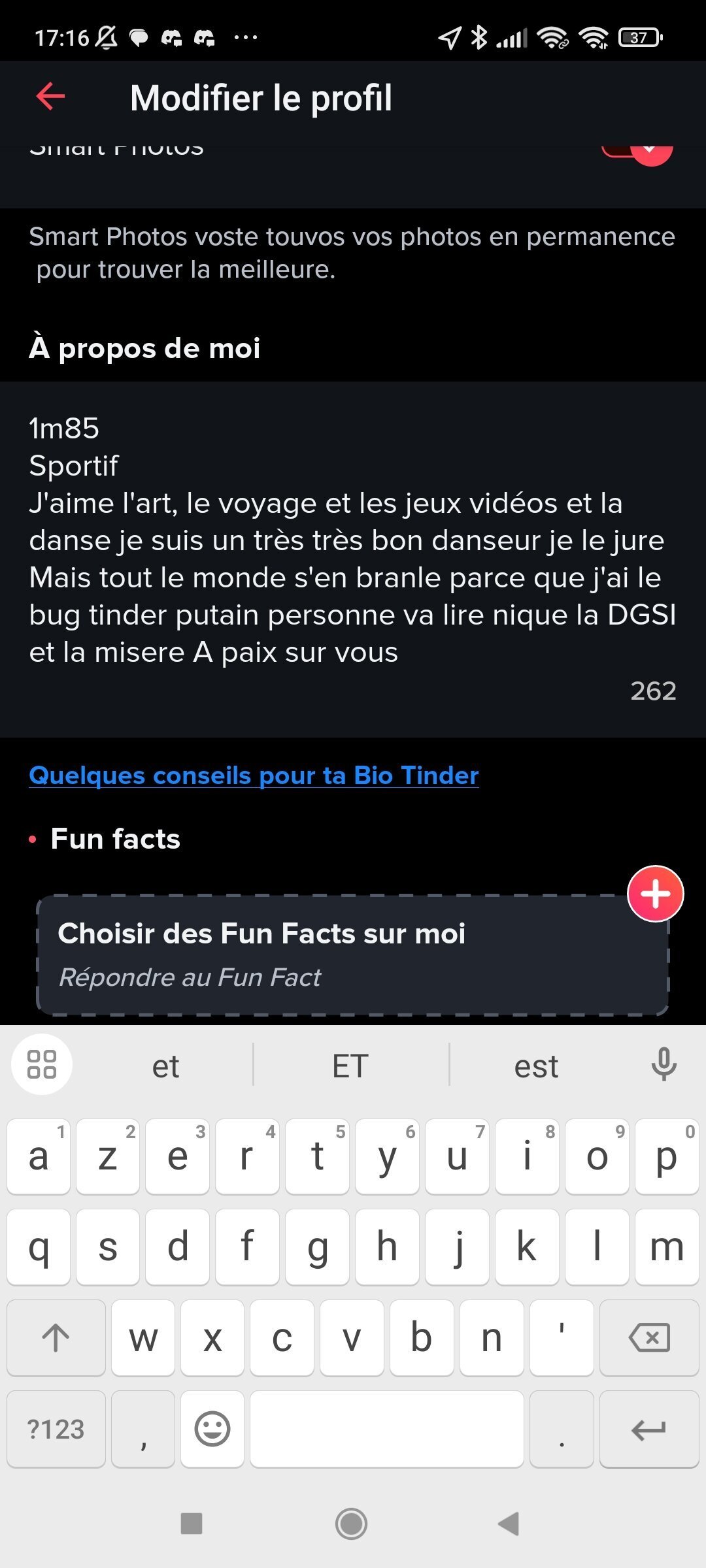Insert the suggested word "est"

pos(536,1066)
